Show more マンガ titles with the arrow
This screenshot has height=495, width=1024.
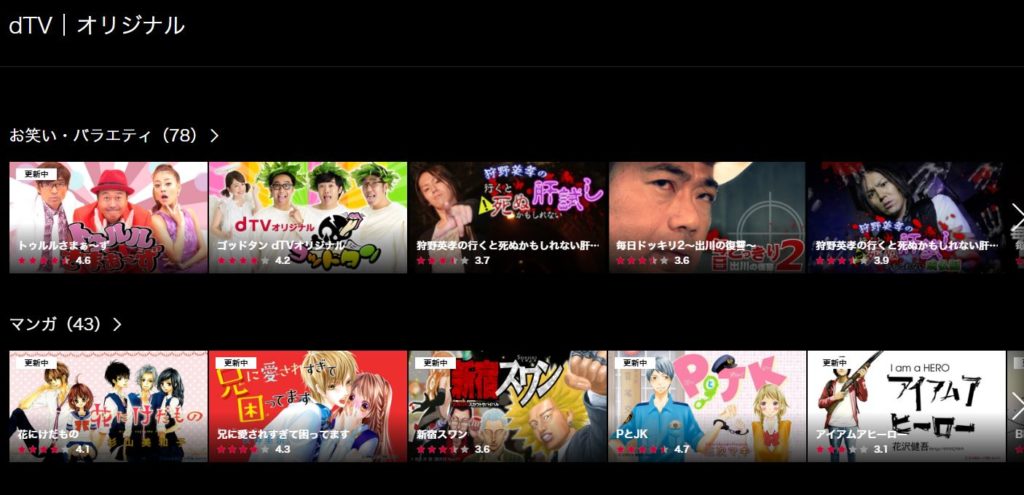click(1016, 406)
